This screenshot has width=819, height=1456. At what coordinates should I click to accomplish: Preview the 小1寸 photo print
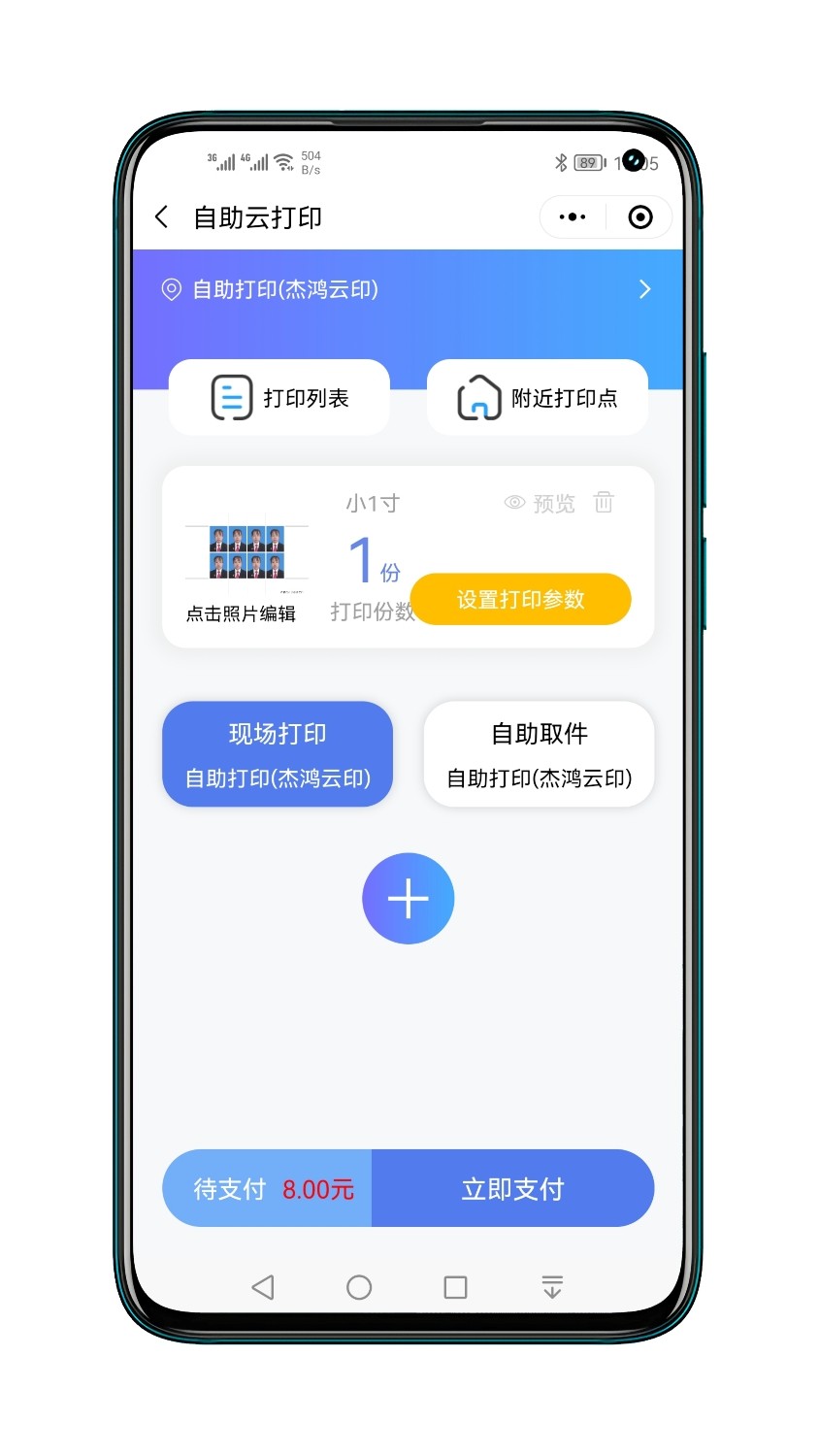[541, 503]
